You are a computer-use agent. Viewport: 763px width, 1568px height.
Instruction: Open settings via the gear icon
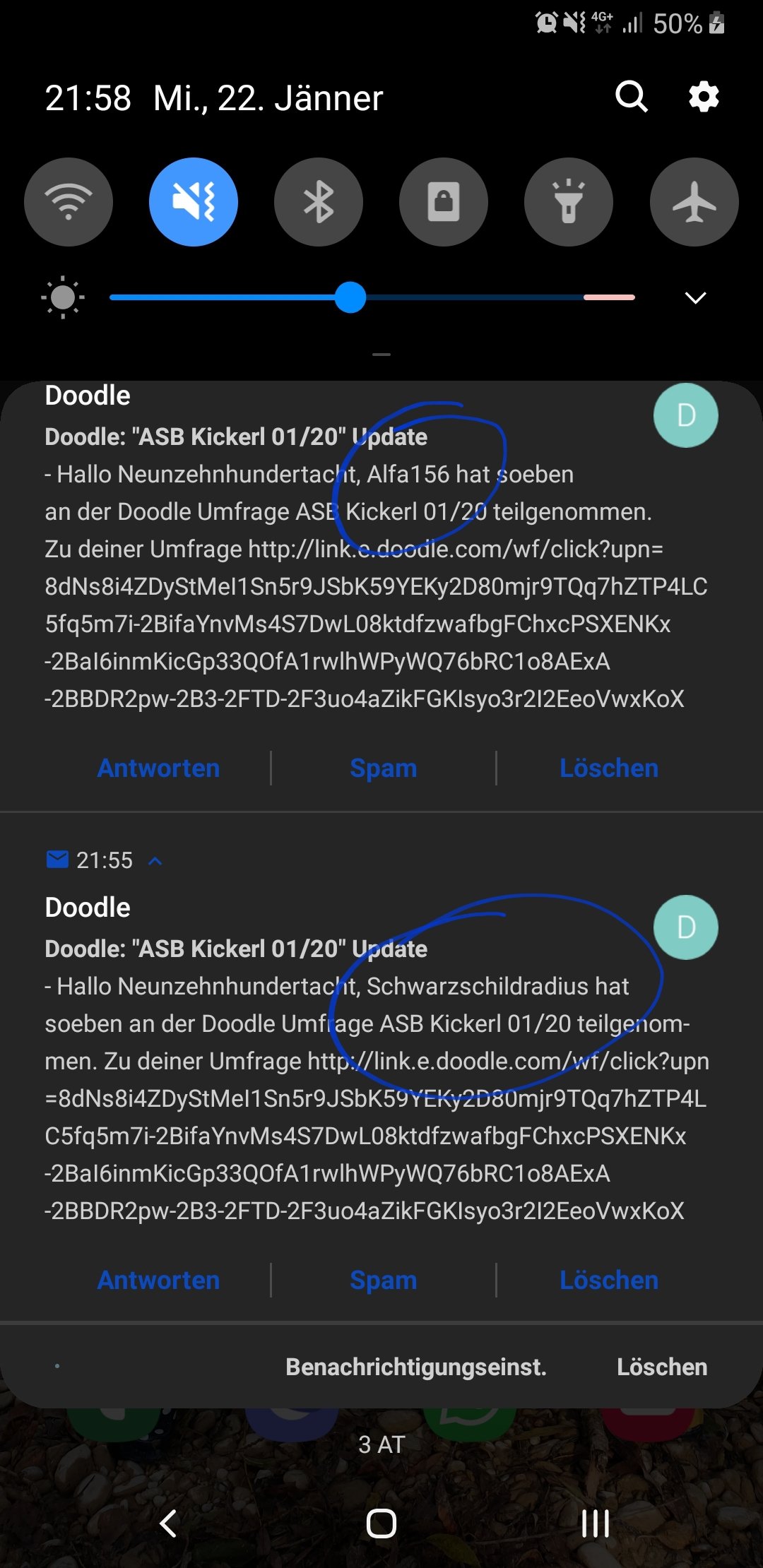point(704,97)
